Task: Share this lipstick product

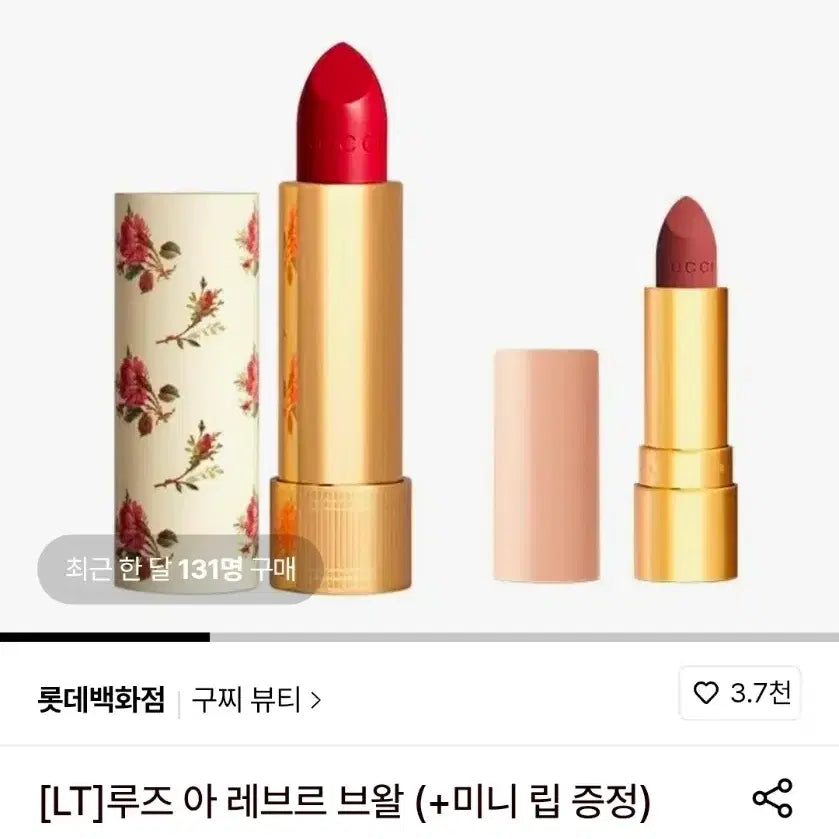Action: pos(772,800)
